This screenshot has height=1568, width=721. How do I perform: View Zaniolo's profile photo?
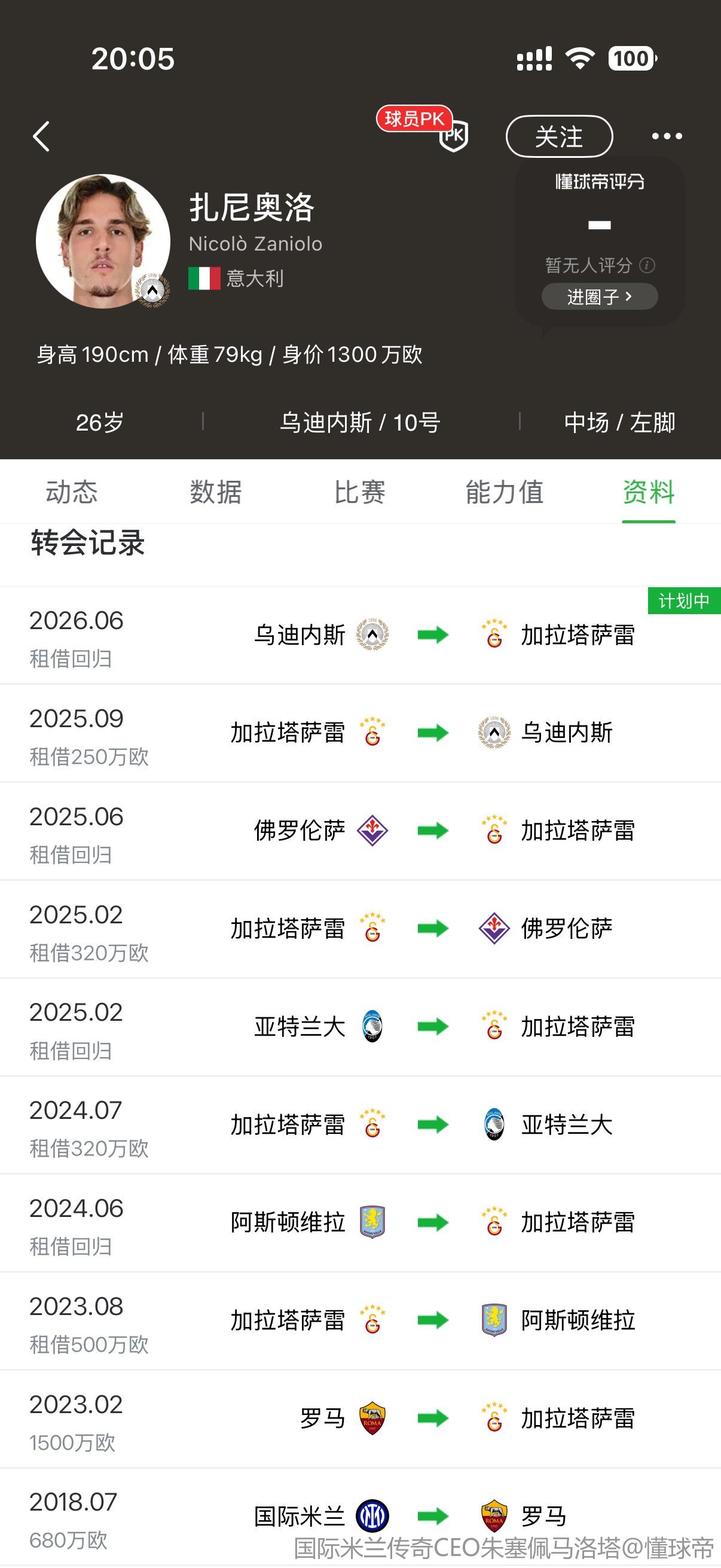click(x=103, y=241)
